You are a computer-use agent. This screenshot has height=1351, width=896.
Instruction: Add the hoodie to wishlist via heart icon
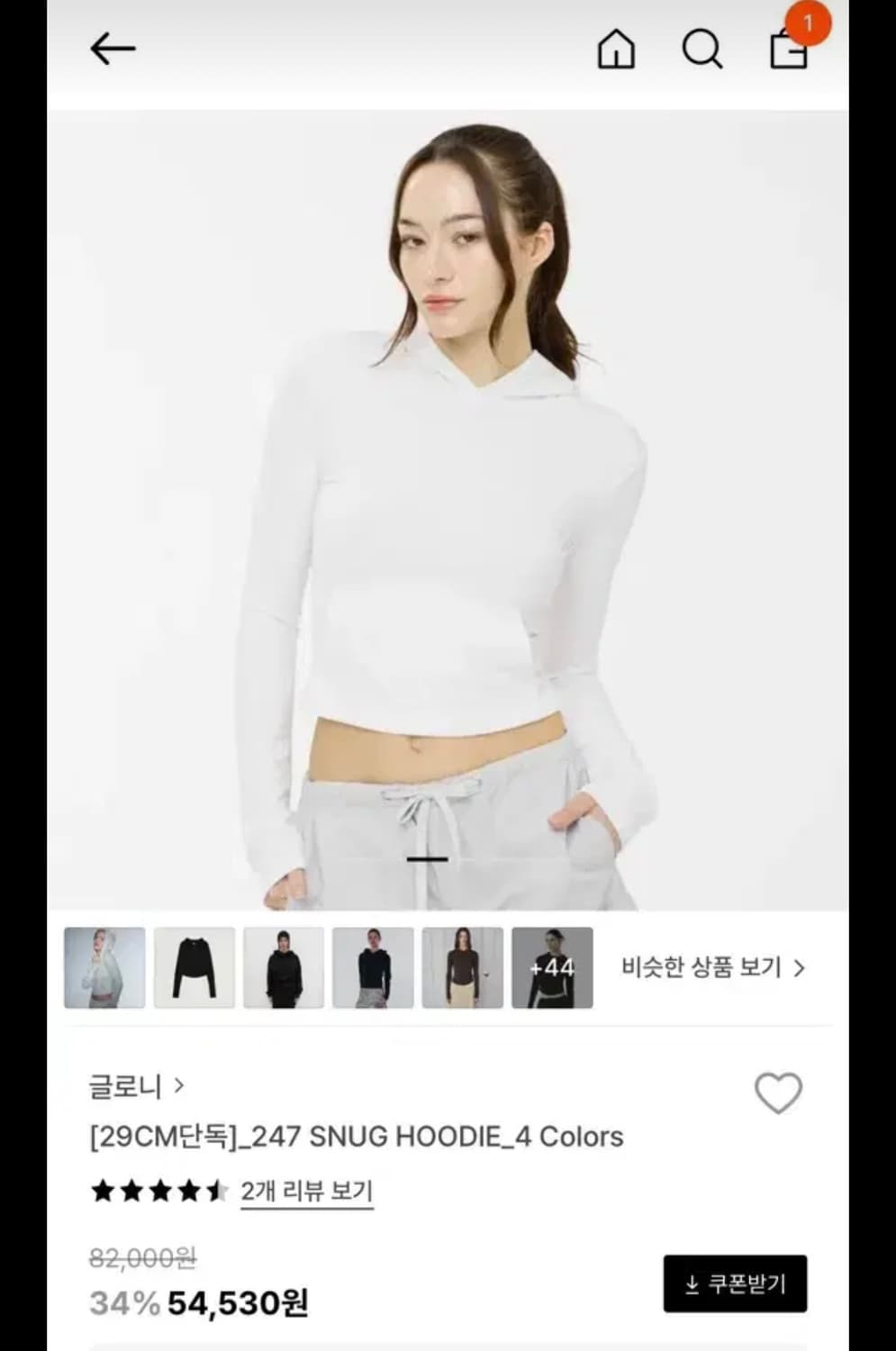(780, 1093)
